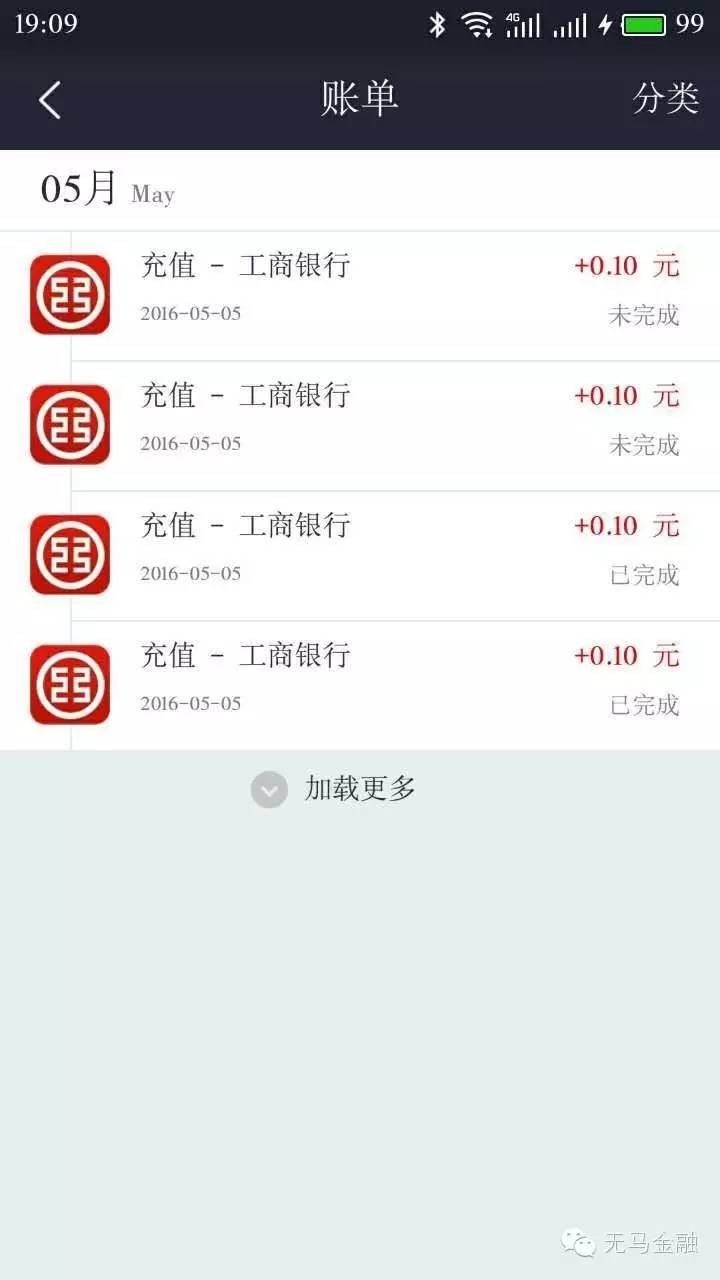The width and height of the screenshot is (720, 1280).
Task: Tap the Bluetooth icon in status bar
Action: [437, 24]
